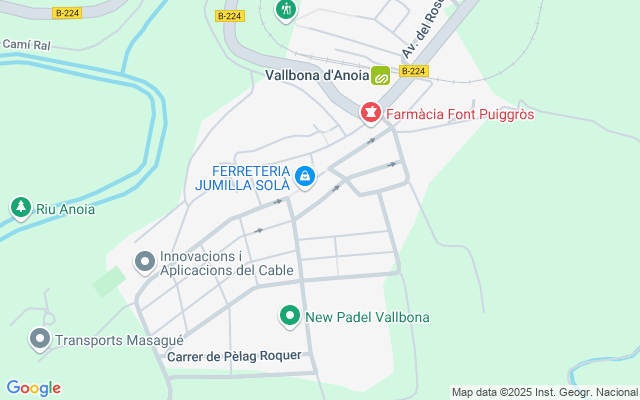The height and width of the screenshot is (400, 640).
Task: Select the Ferreteria Jumilla Solà marker
Action: (306, 178)
